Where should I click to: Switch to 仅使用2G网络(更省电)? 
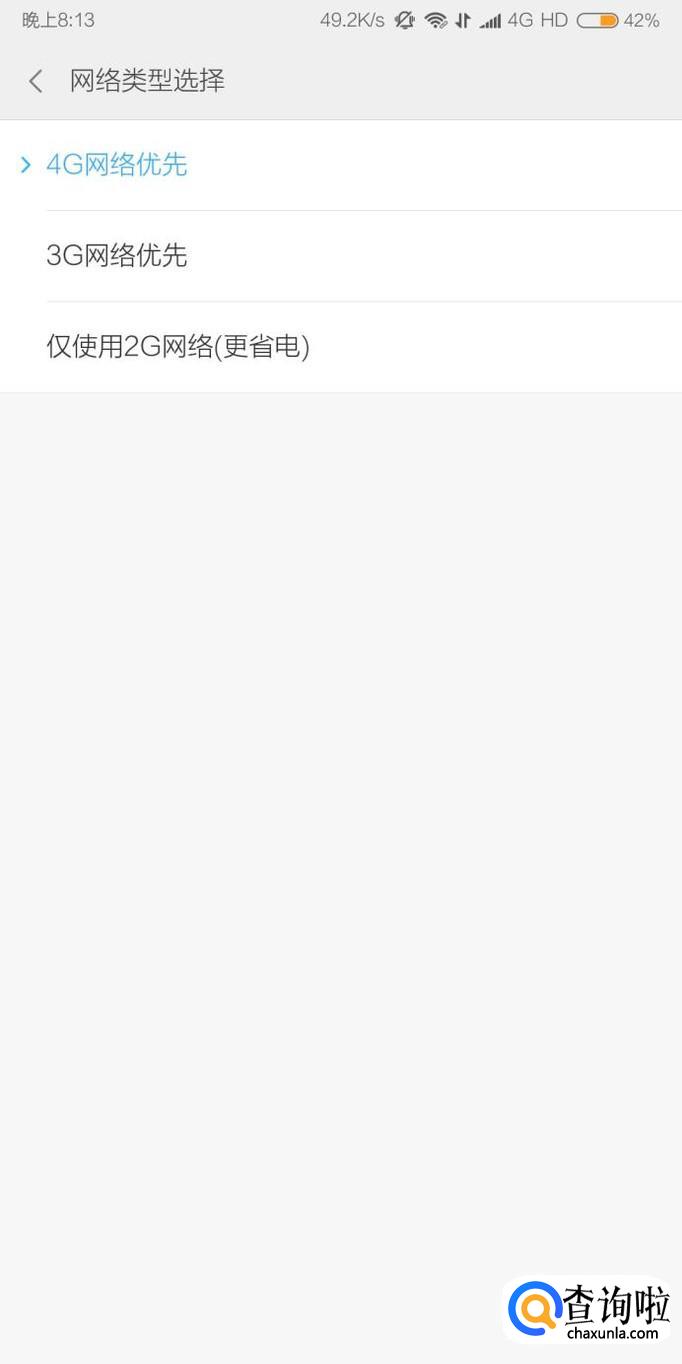pos(341,347)
